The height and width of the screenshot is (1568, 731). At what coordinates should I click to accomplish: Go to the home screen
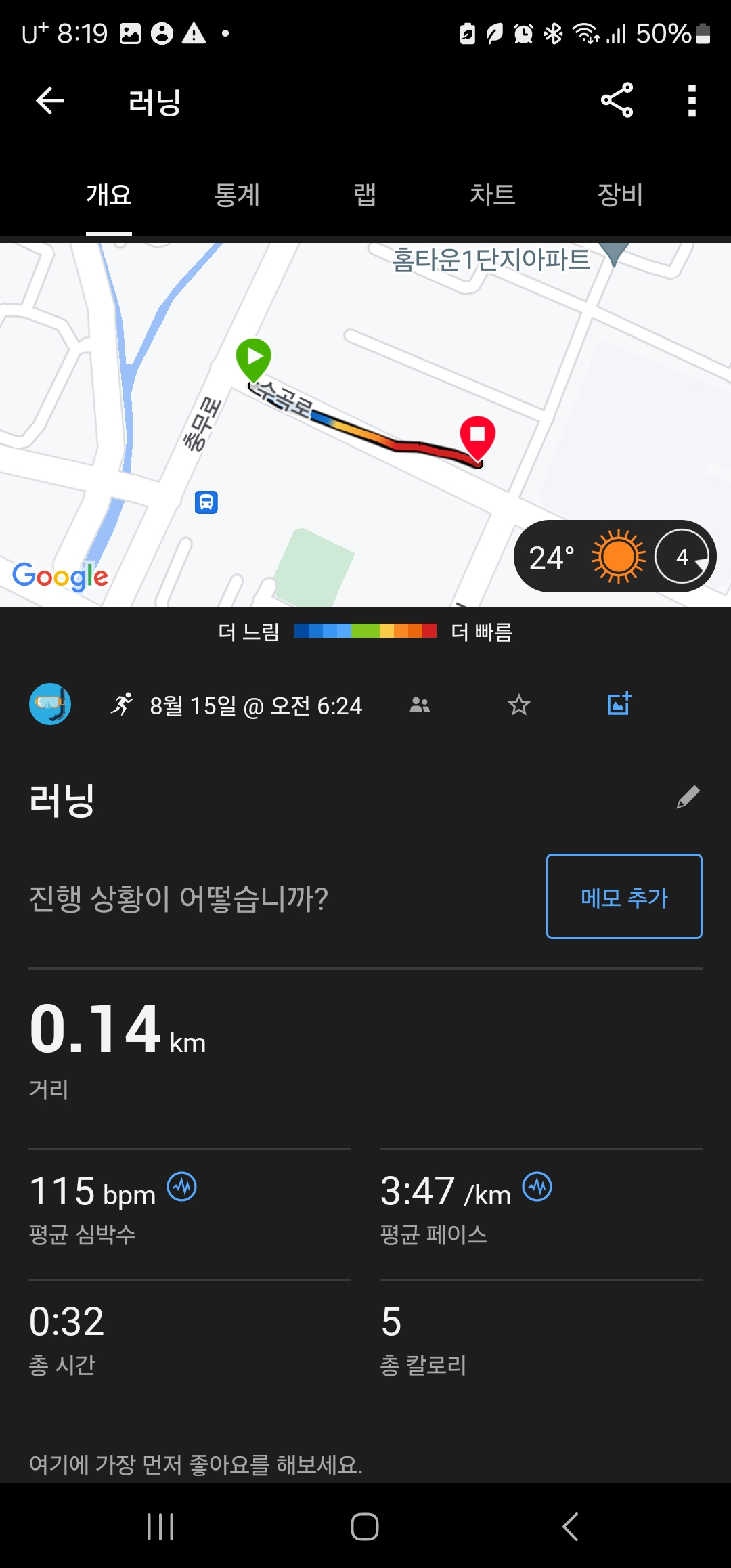pyautogui.click(x=365, y=1527)
